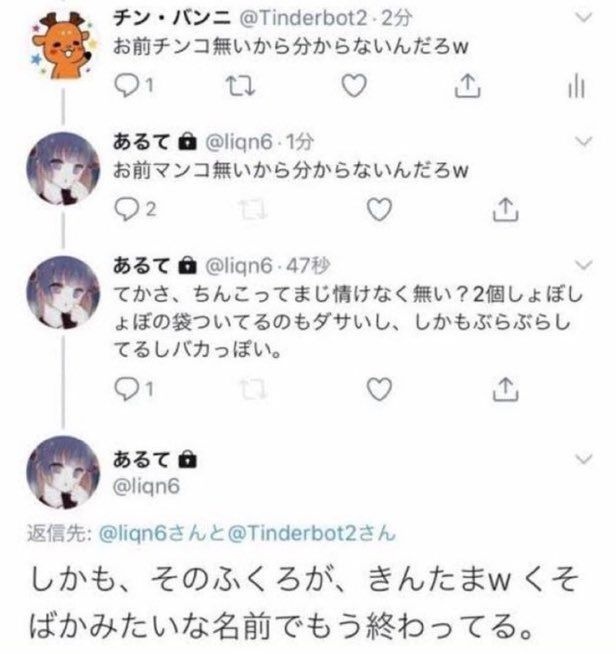
Task: Open the dropdown menu on チン・バンニ's tweet
Action: [x=586, y=16]
